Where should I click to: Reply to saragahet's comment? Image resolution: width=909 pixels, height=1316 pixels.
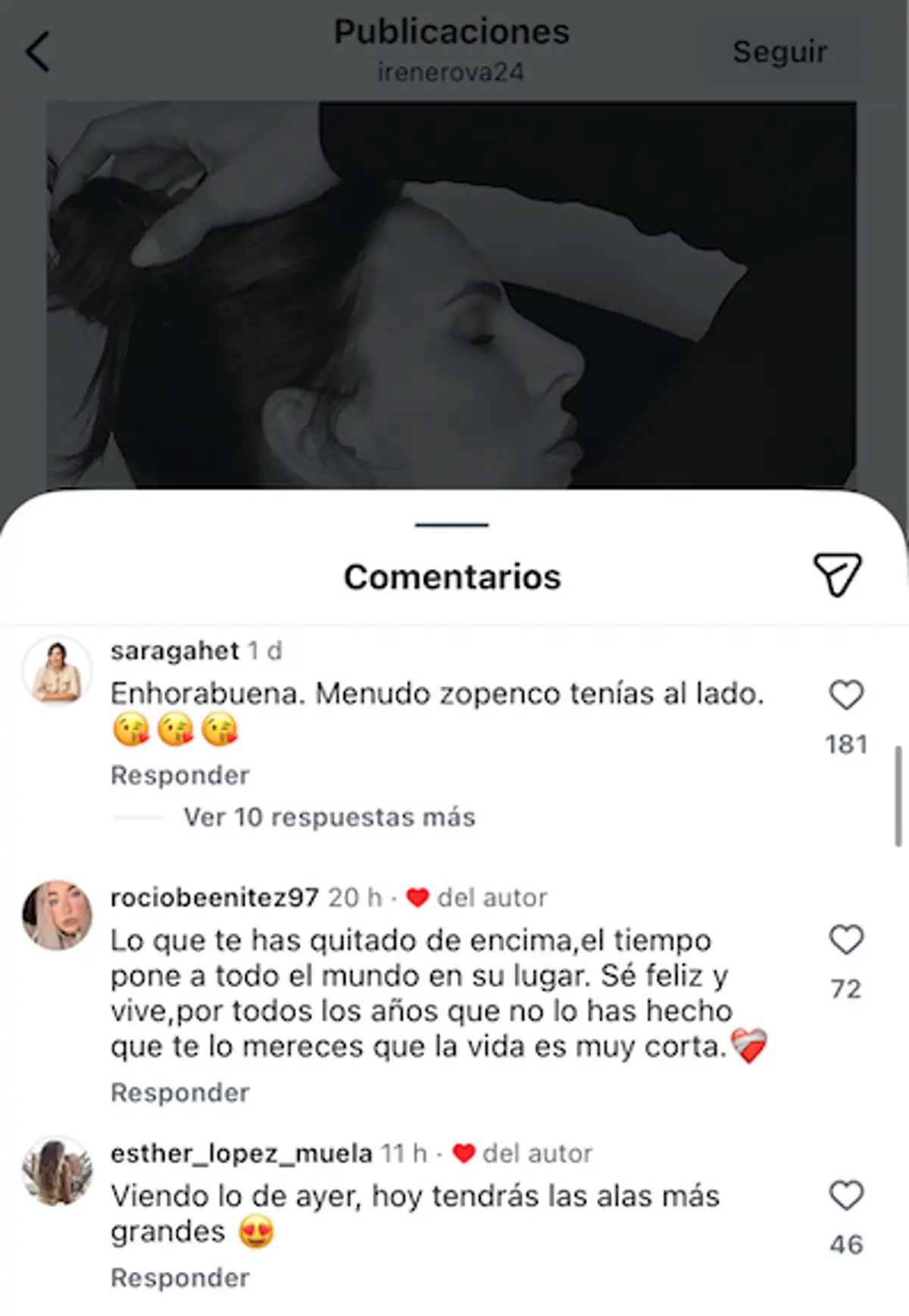180,775
